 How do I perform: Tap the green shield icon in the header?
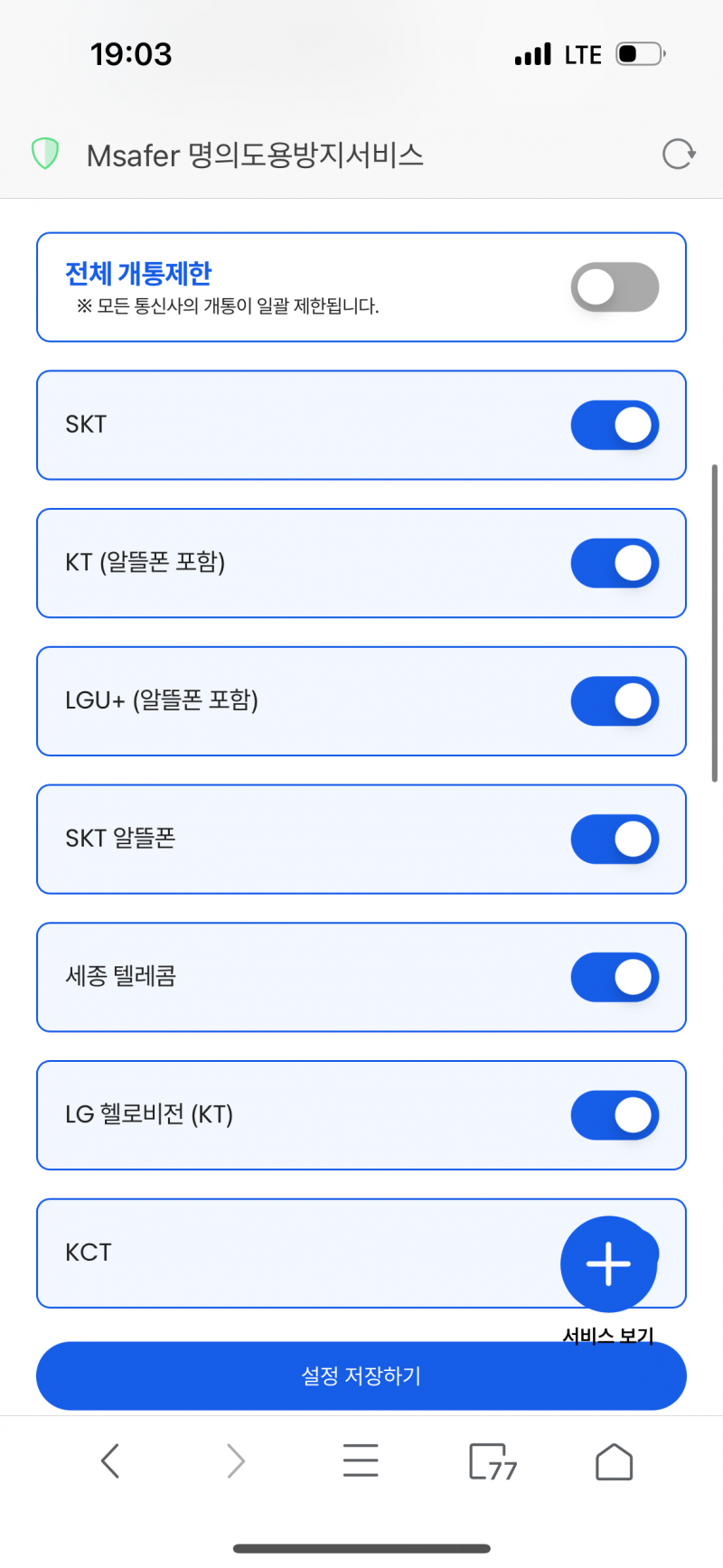(43, 154)
